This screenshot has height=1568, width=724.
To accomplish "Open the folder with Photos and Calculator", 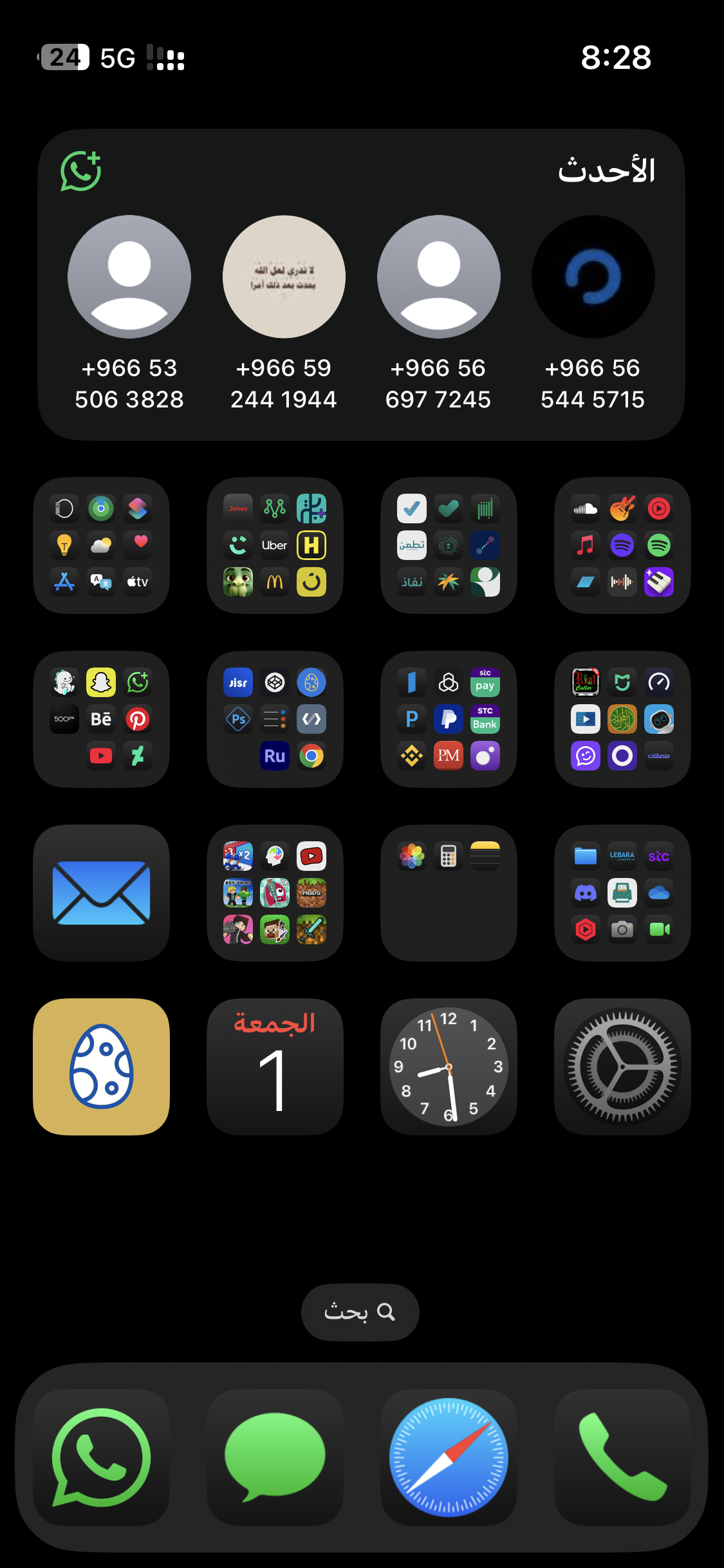I will (449, 893).
